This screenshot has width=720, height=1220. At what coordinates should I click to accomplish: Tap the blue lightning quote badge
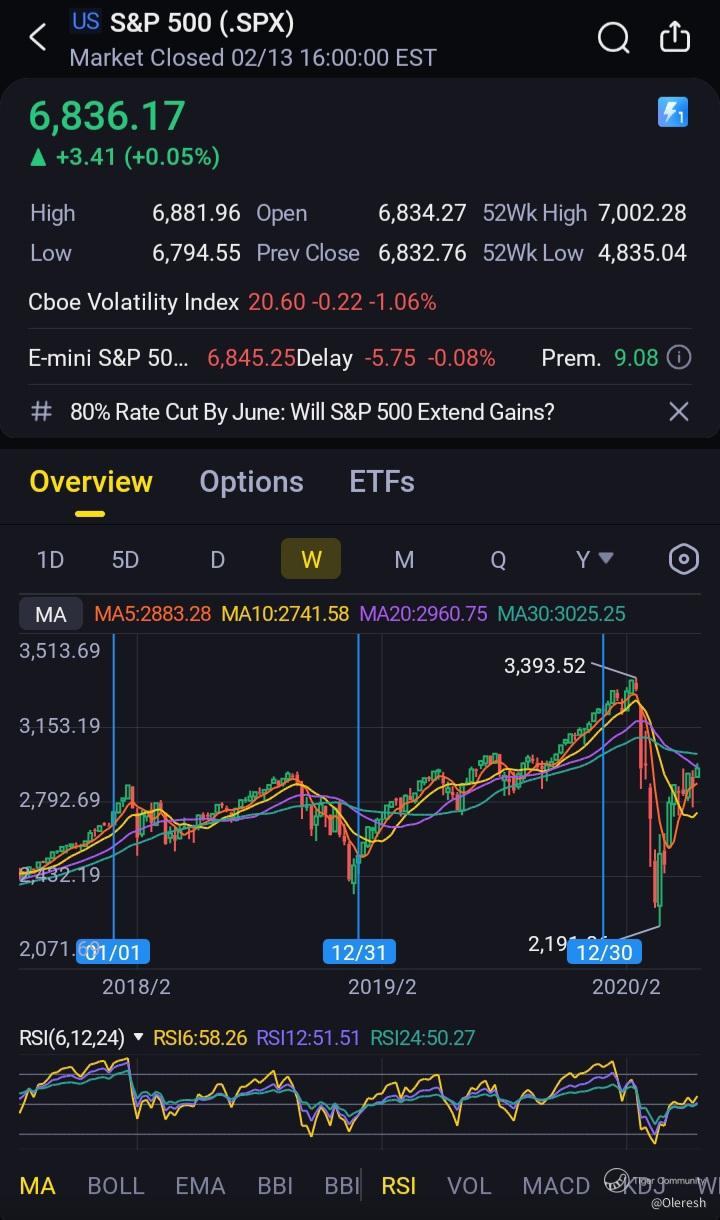point(673,112)
